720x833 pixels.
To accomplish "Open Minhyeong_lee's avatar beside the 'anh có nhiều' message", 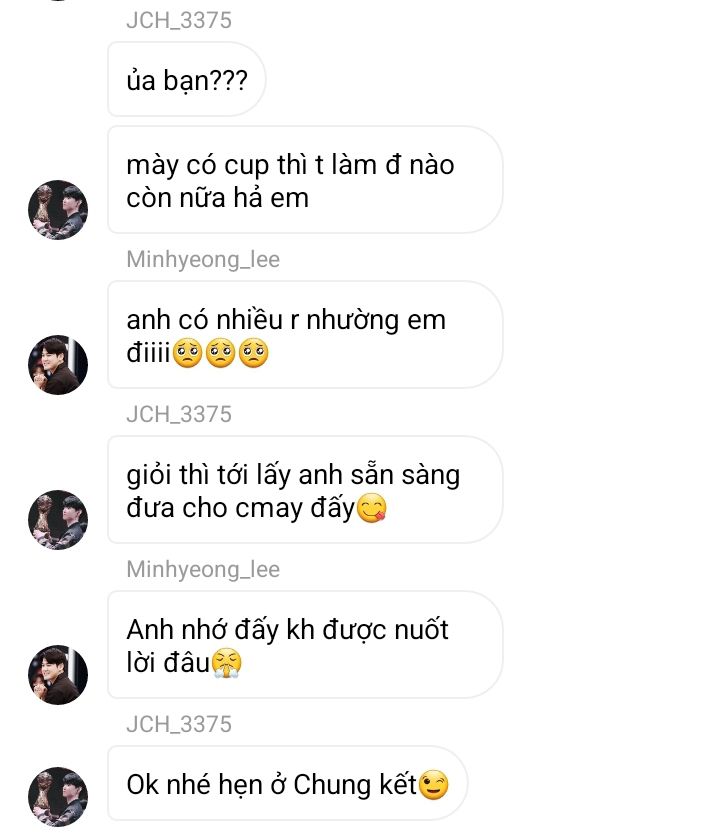I will click(58, 365).
